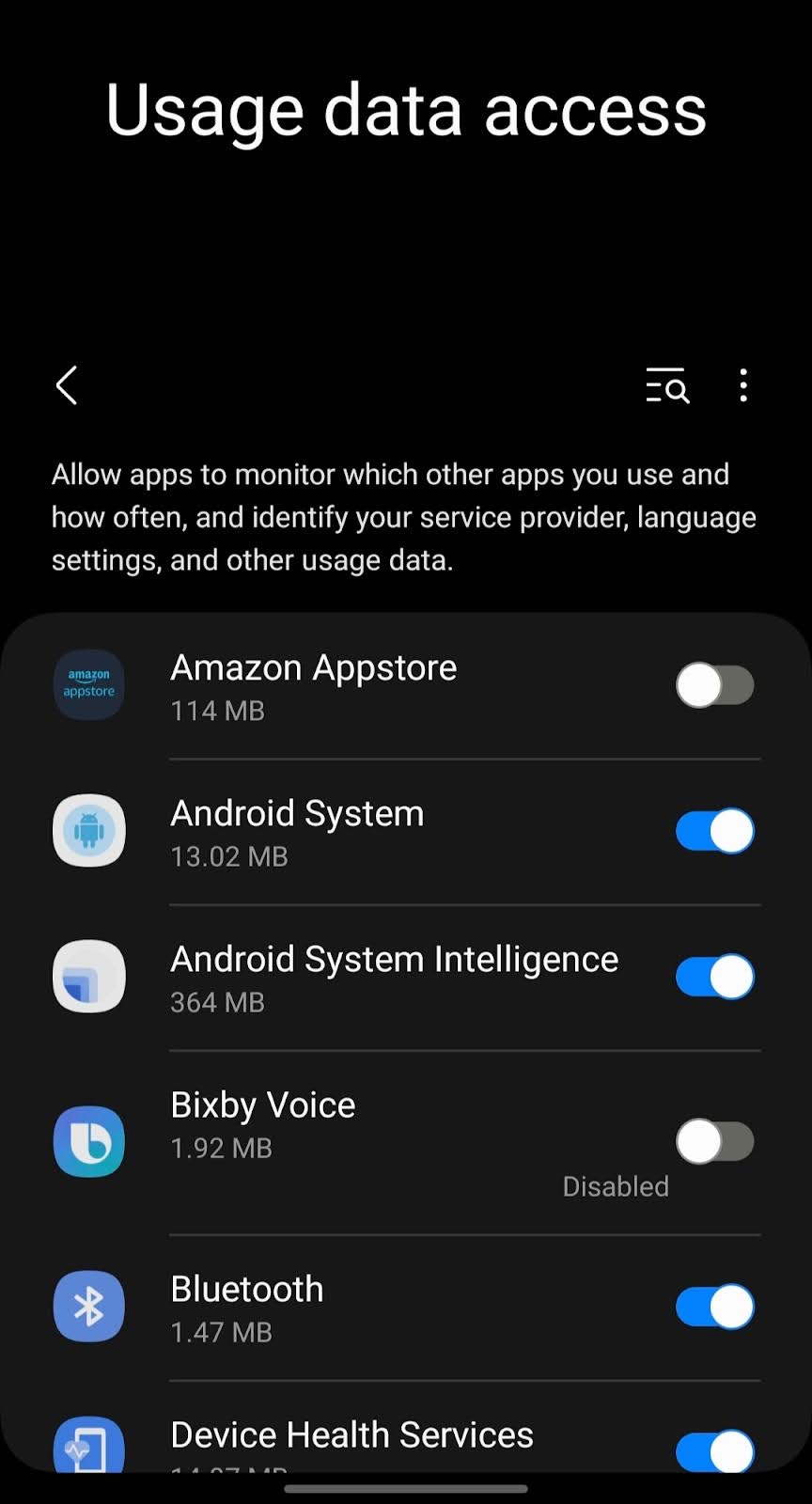Tap the Bixby Voice icon
Screen dimensions: 812x1504
[x=88, y=1141]
